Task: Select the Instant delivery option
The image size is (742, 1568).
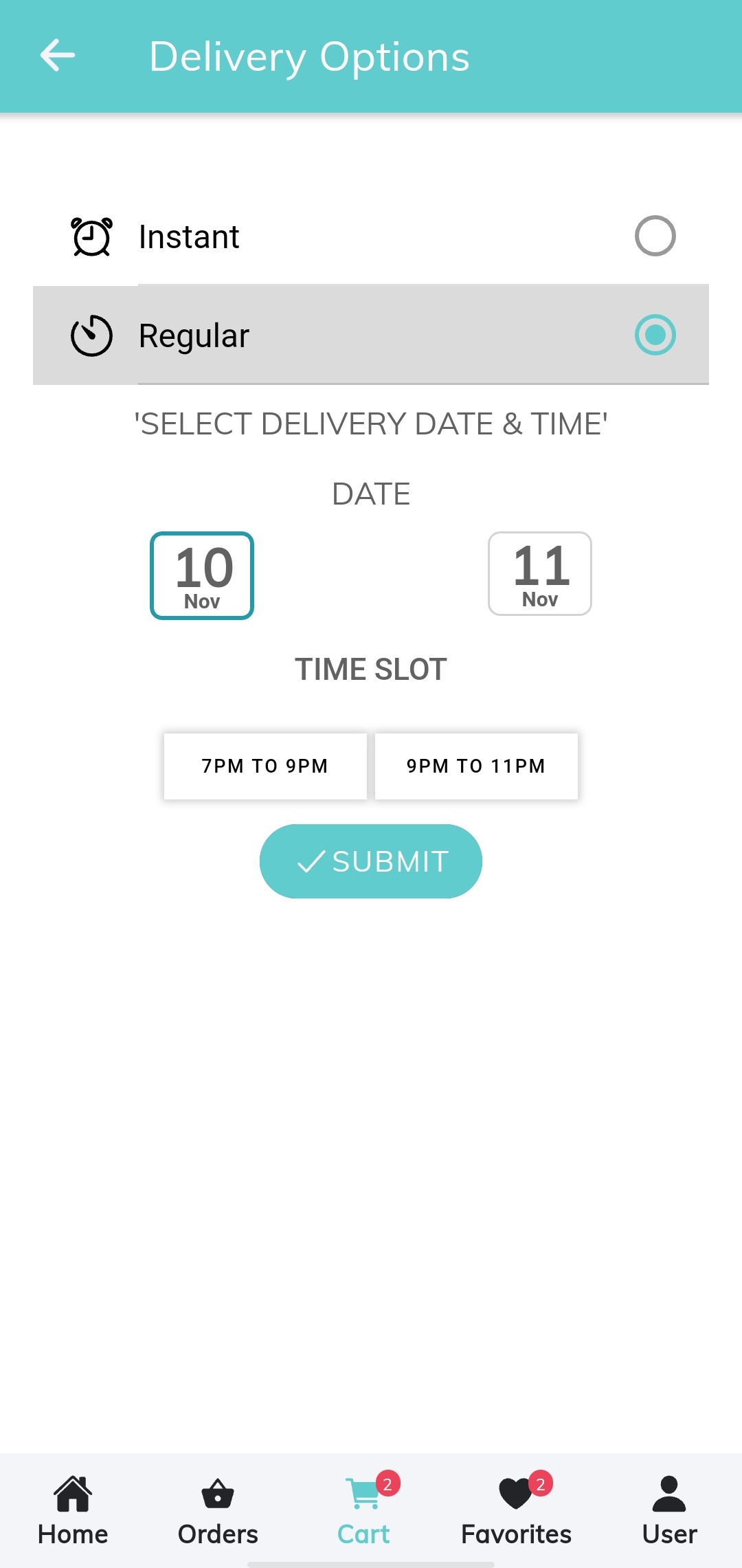Action: [371, 236]
